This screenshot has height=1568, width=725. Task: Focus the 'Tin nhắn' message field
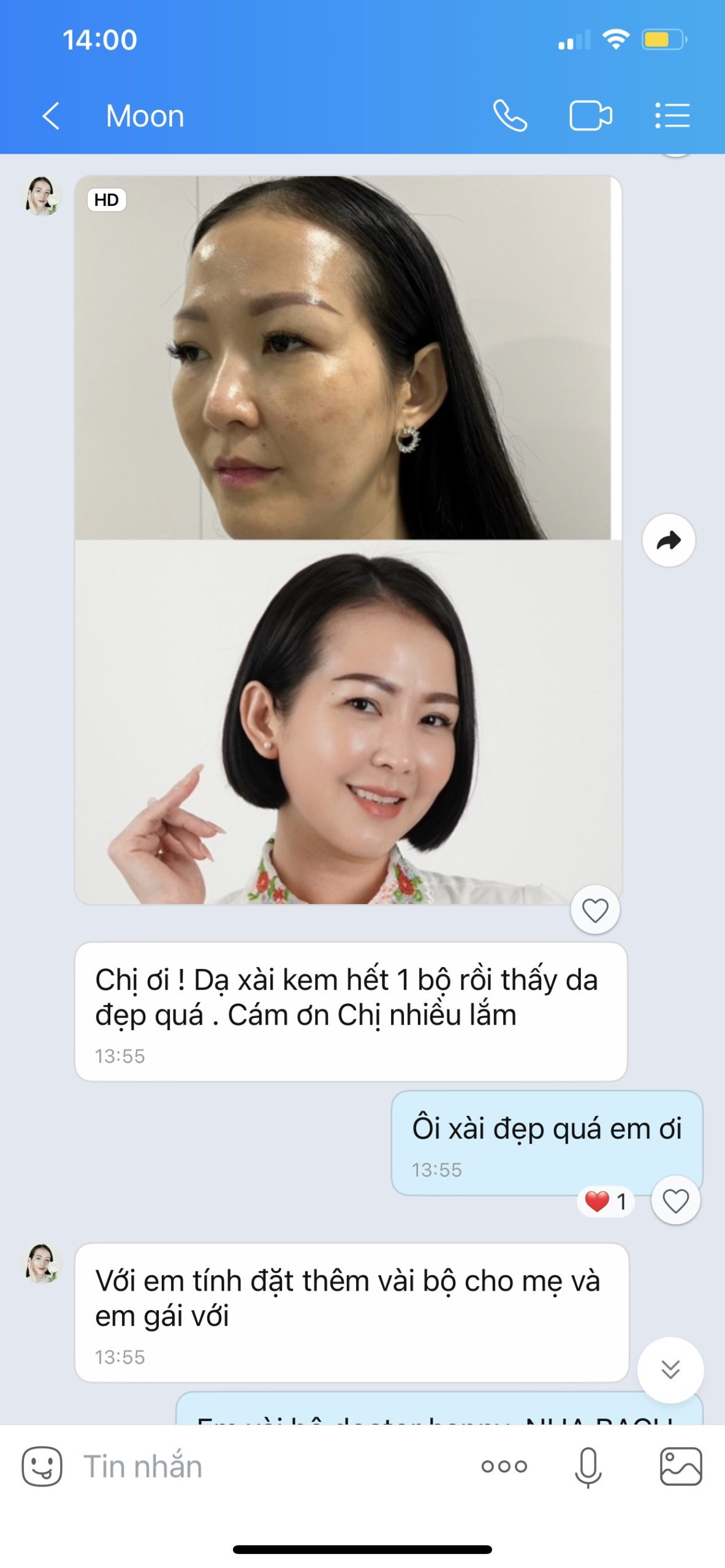pos(270,1467)
